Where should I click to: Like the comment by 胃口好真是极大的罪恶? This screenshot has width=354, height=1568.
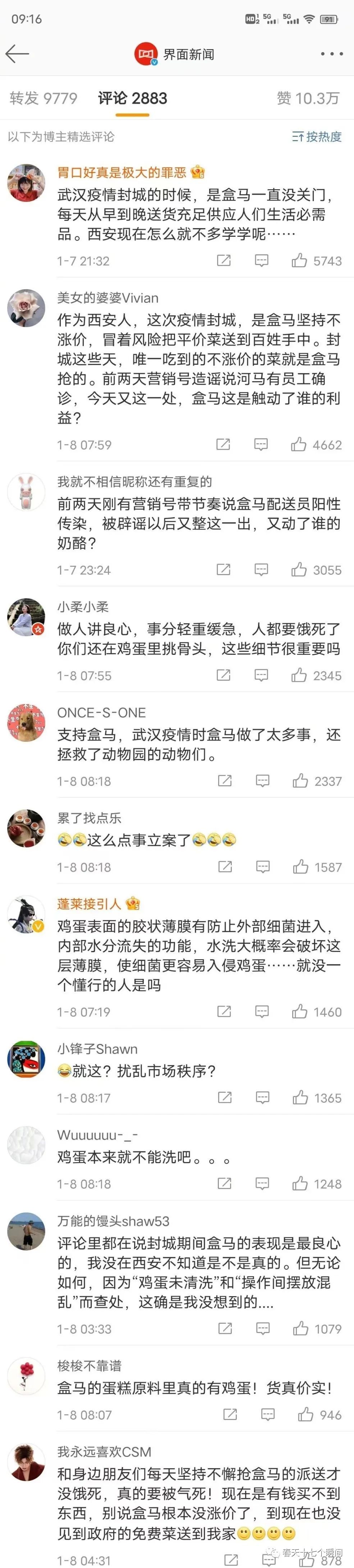299,261
